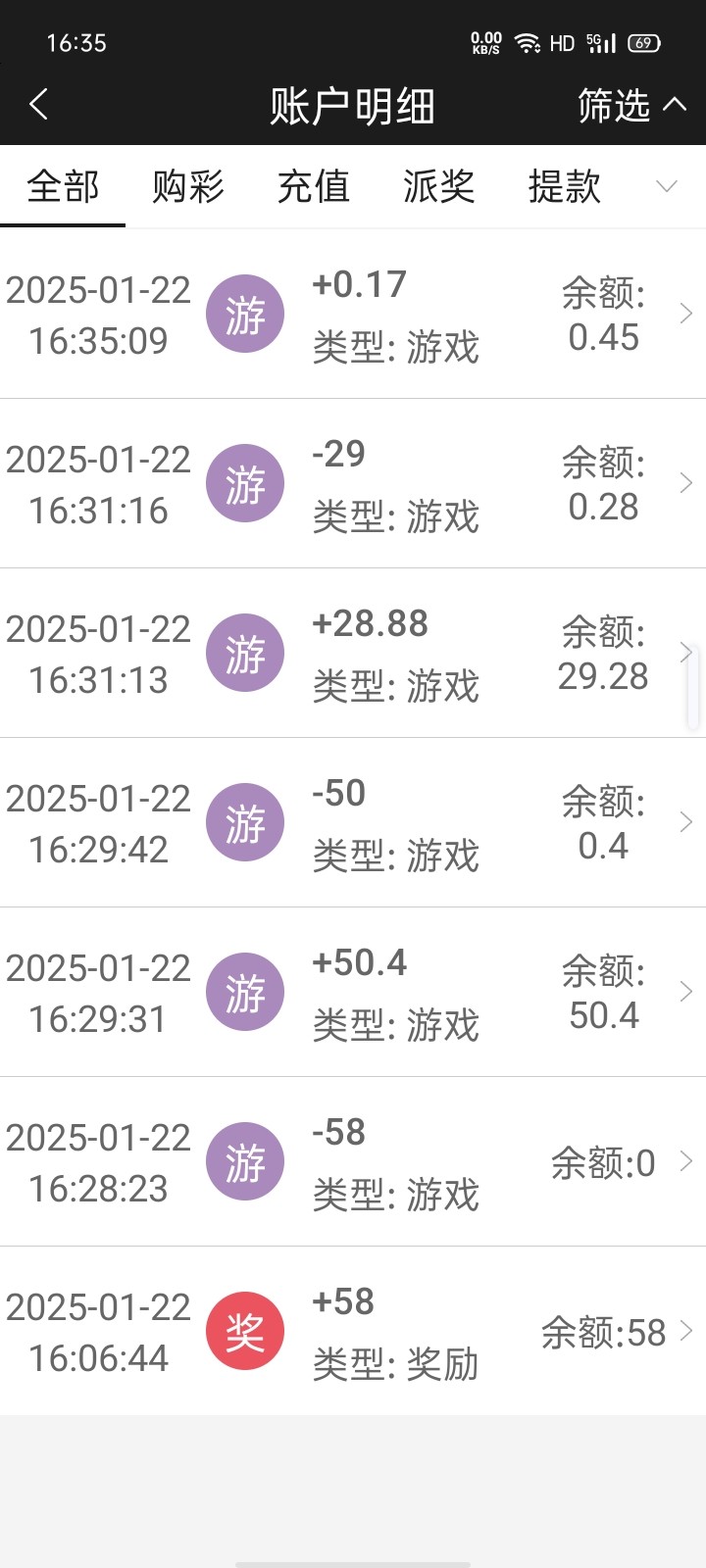
Task: Open the 筛选 filter dropdown
Action: (630, 105)
